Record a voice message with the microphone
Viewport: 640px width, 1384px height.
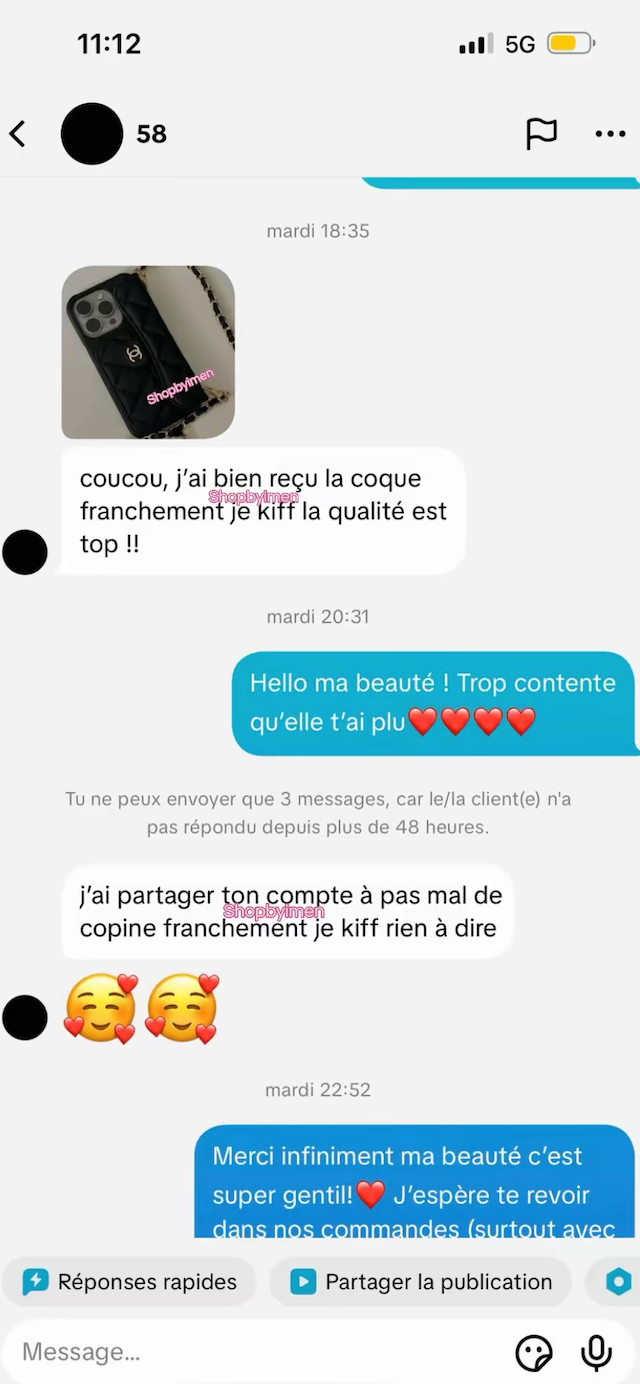click(x=596, y=1353)
